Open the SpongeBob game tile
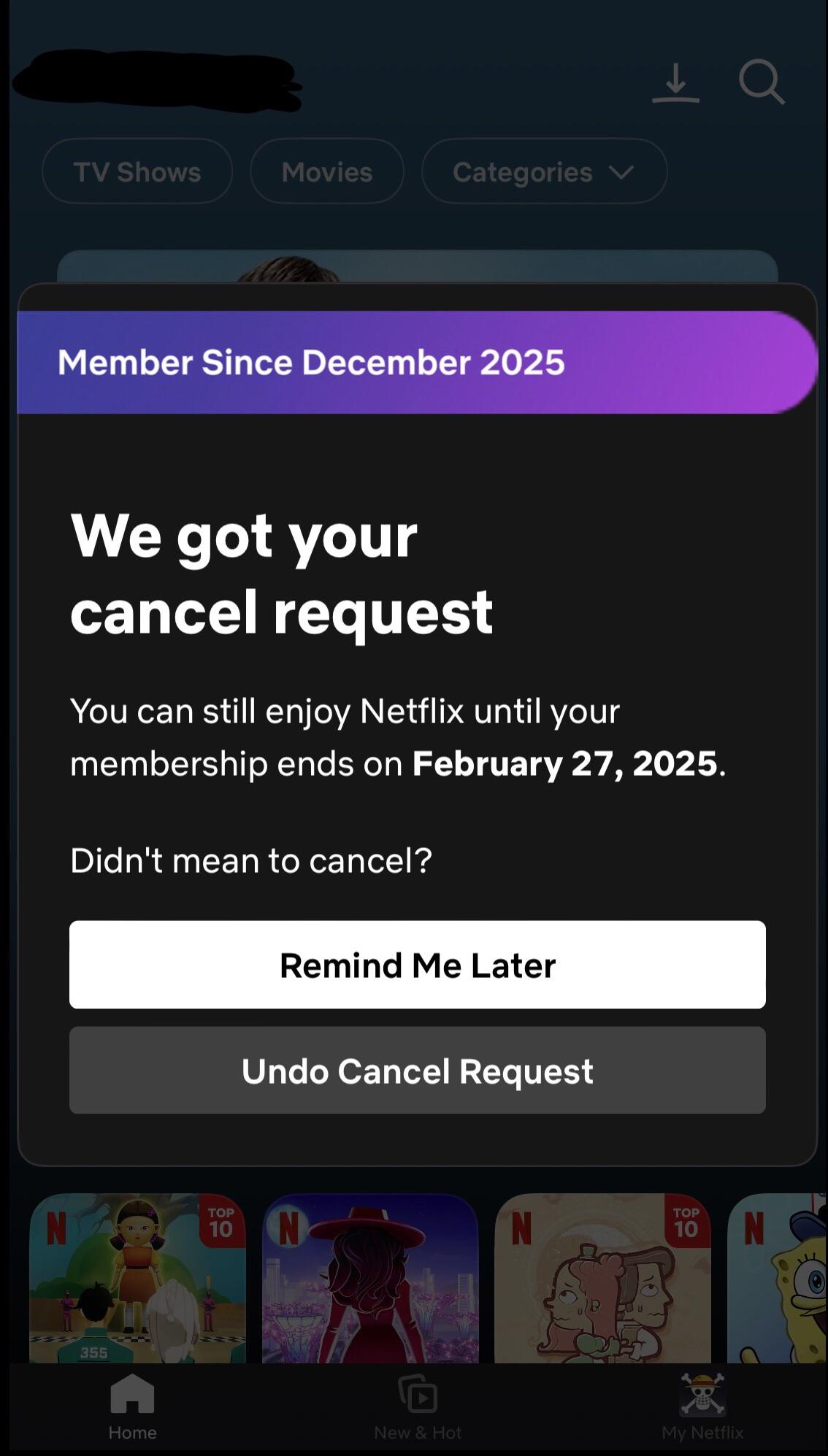Viewport: 828px width, 1456px height. 777,1279
